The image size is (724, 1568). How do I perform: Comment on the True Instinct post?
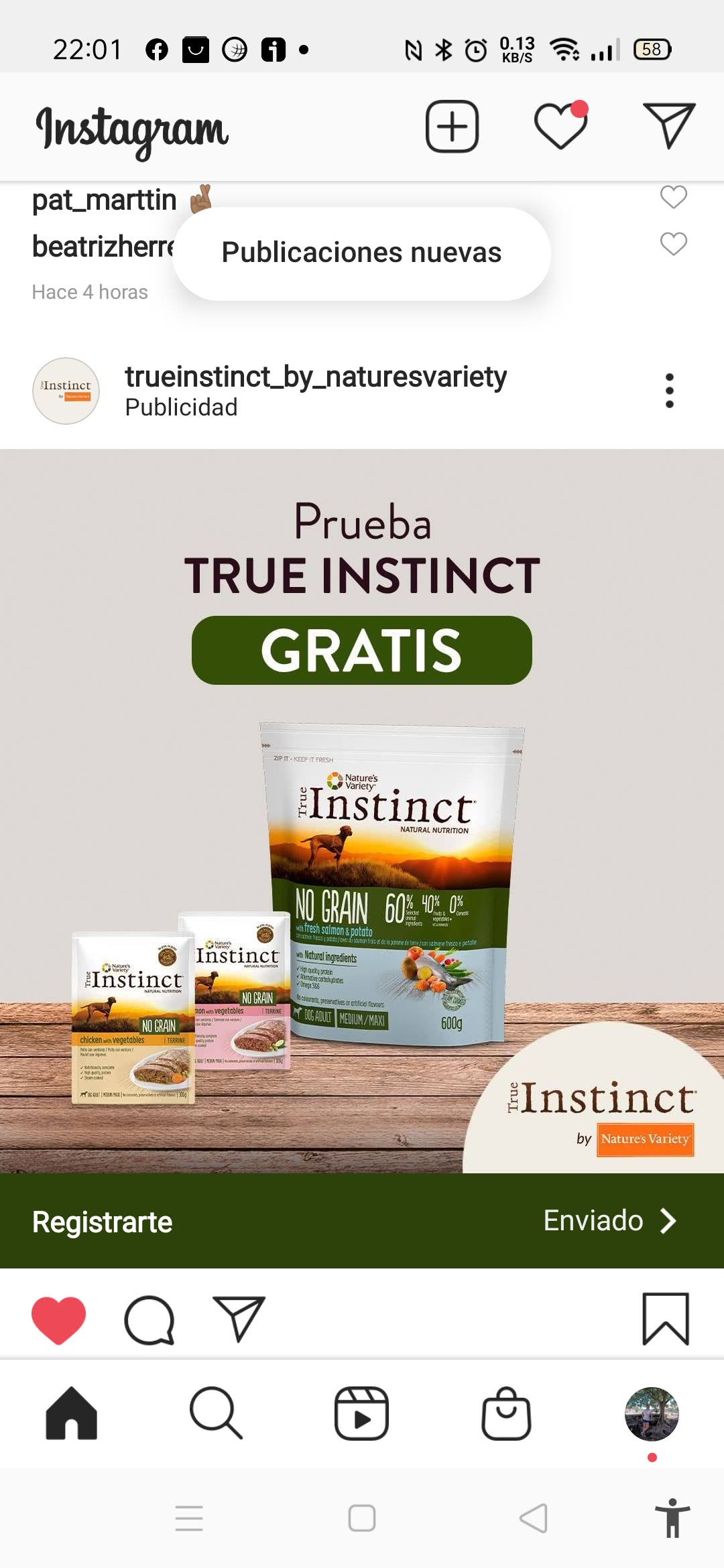[149, 1319]
